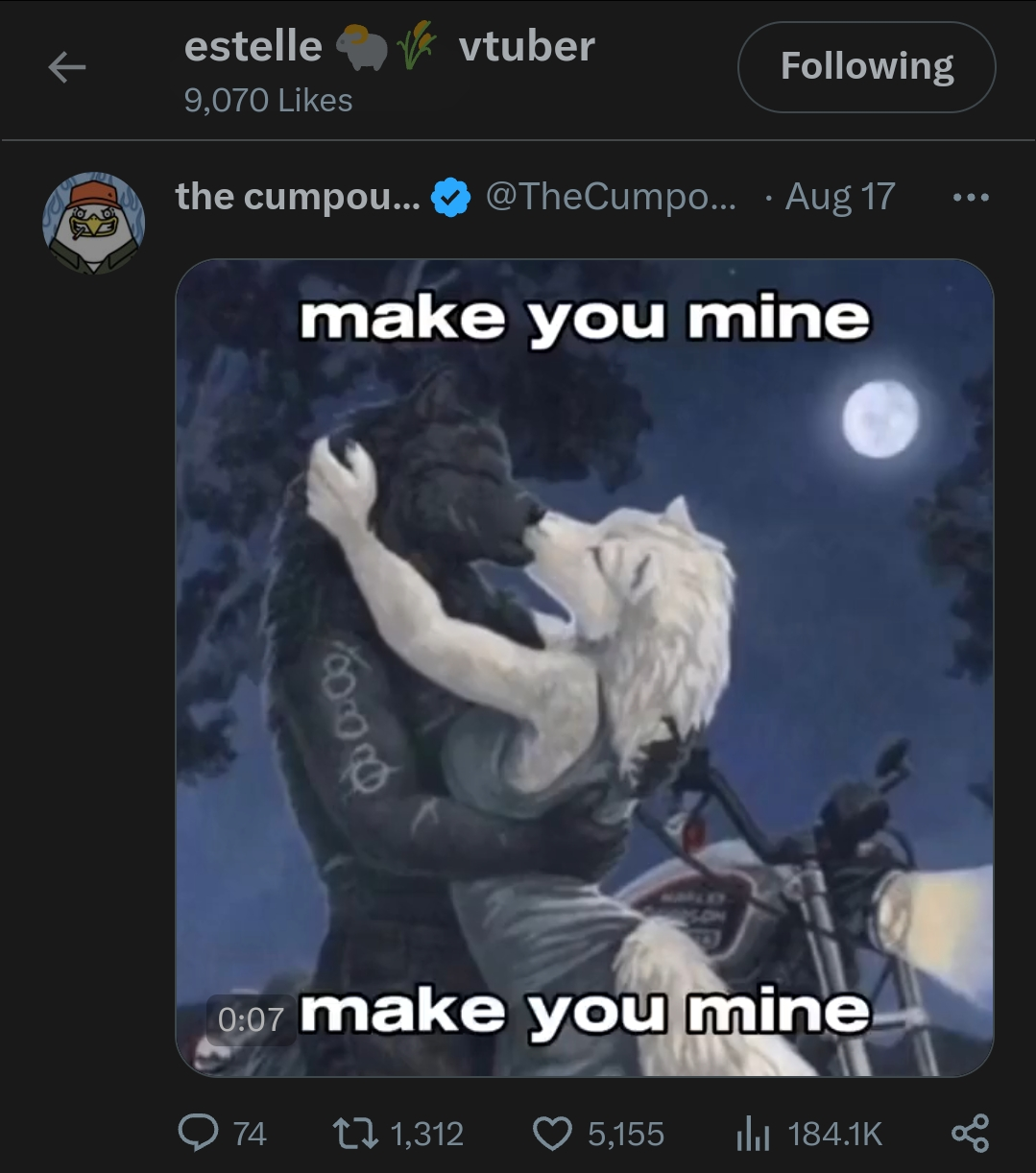Viewport: 1036px width, 1173px height.
Task: Go back using the arrow
Action: [67, 67]
